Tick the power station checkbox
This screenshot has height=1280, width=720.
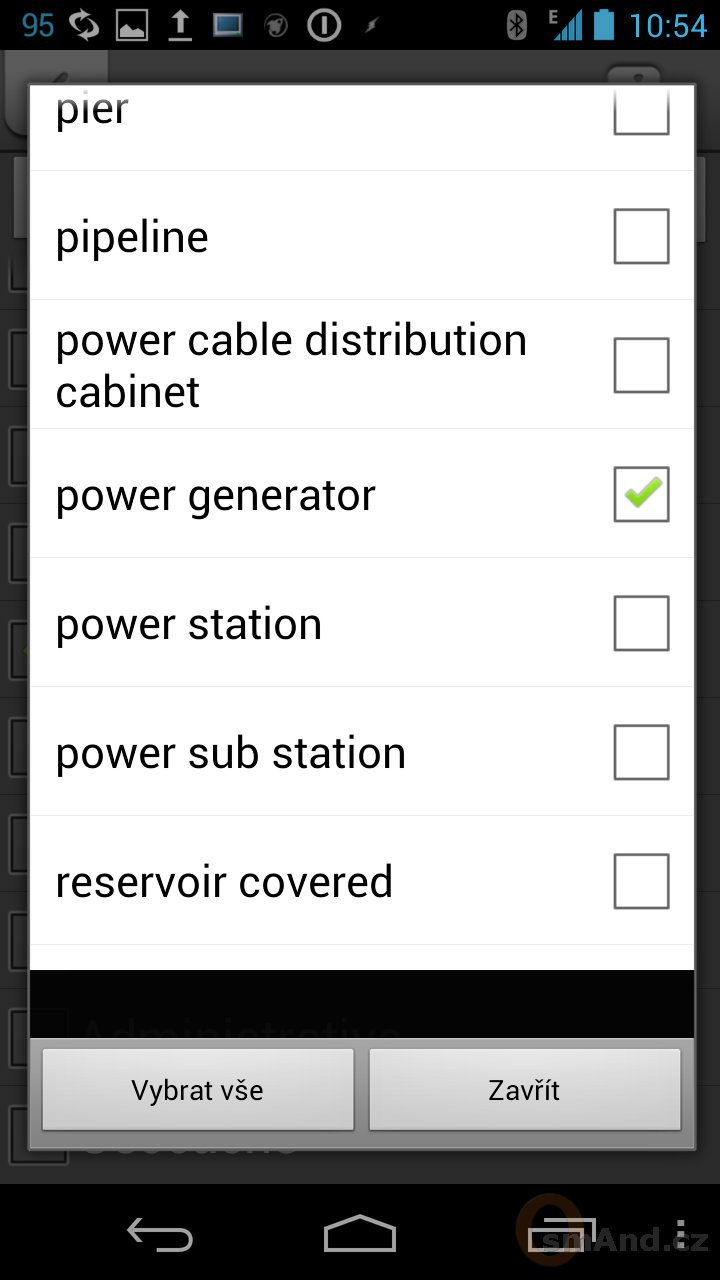tap(641, 623)
